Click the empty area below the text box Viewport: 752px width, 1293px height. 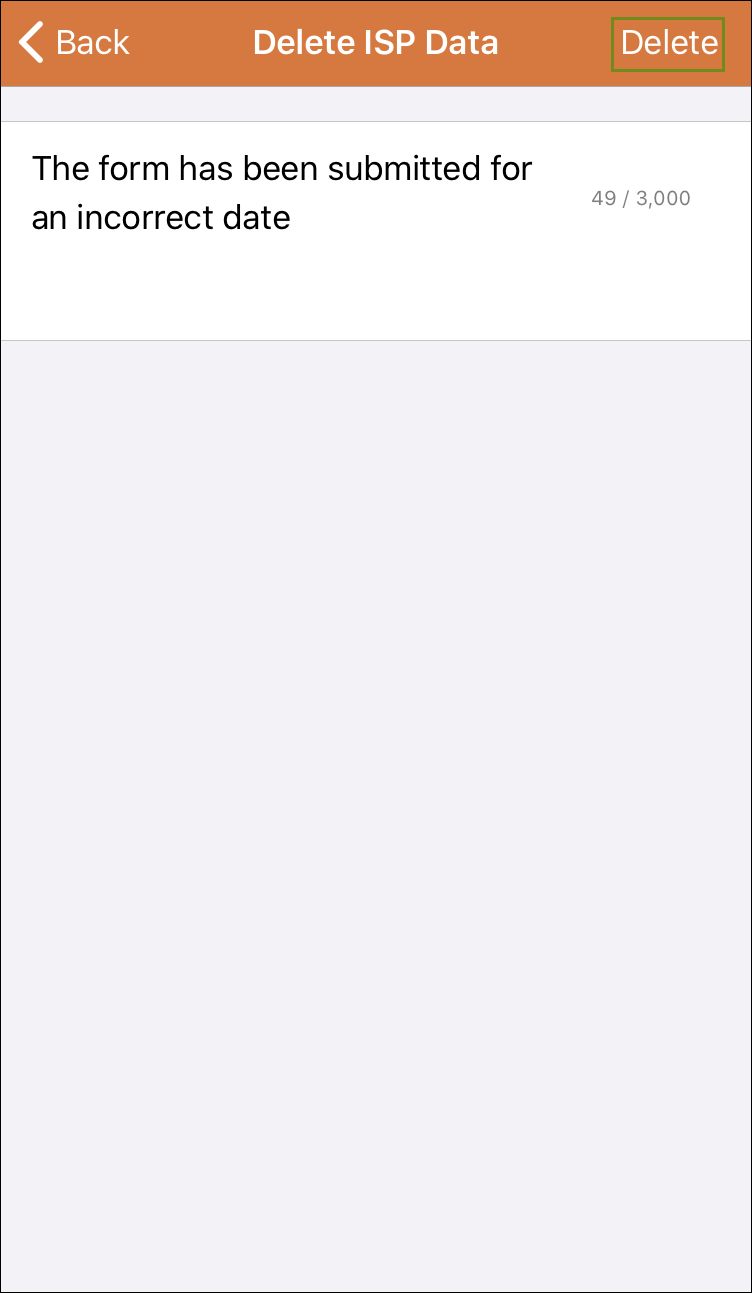tap(376, 700)
